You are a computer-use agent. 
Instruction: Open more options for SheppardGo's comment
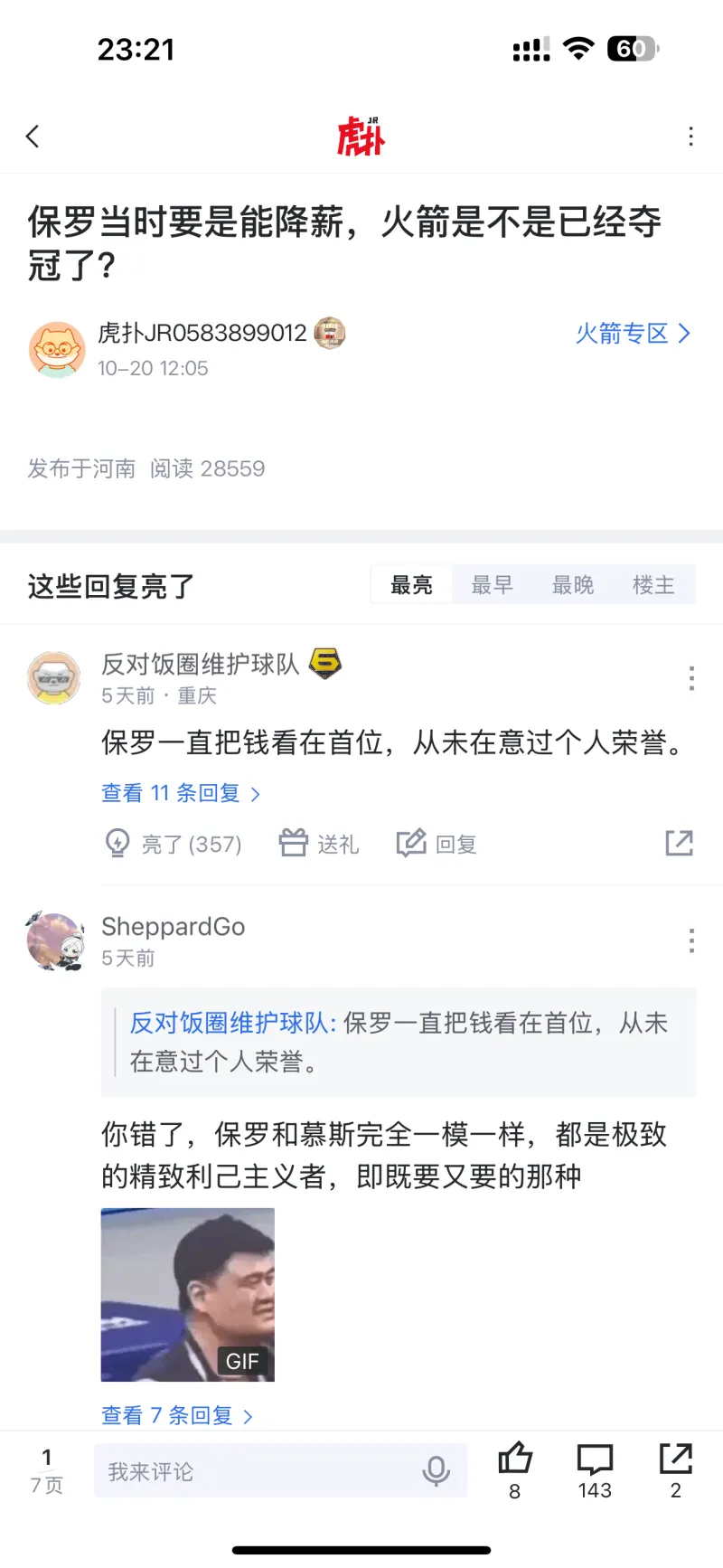tap(691, 940)
